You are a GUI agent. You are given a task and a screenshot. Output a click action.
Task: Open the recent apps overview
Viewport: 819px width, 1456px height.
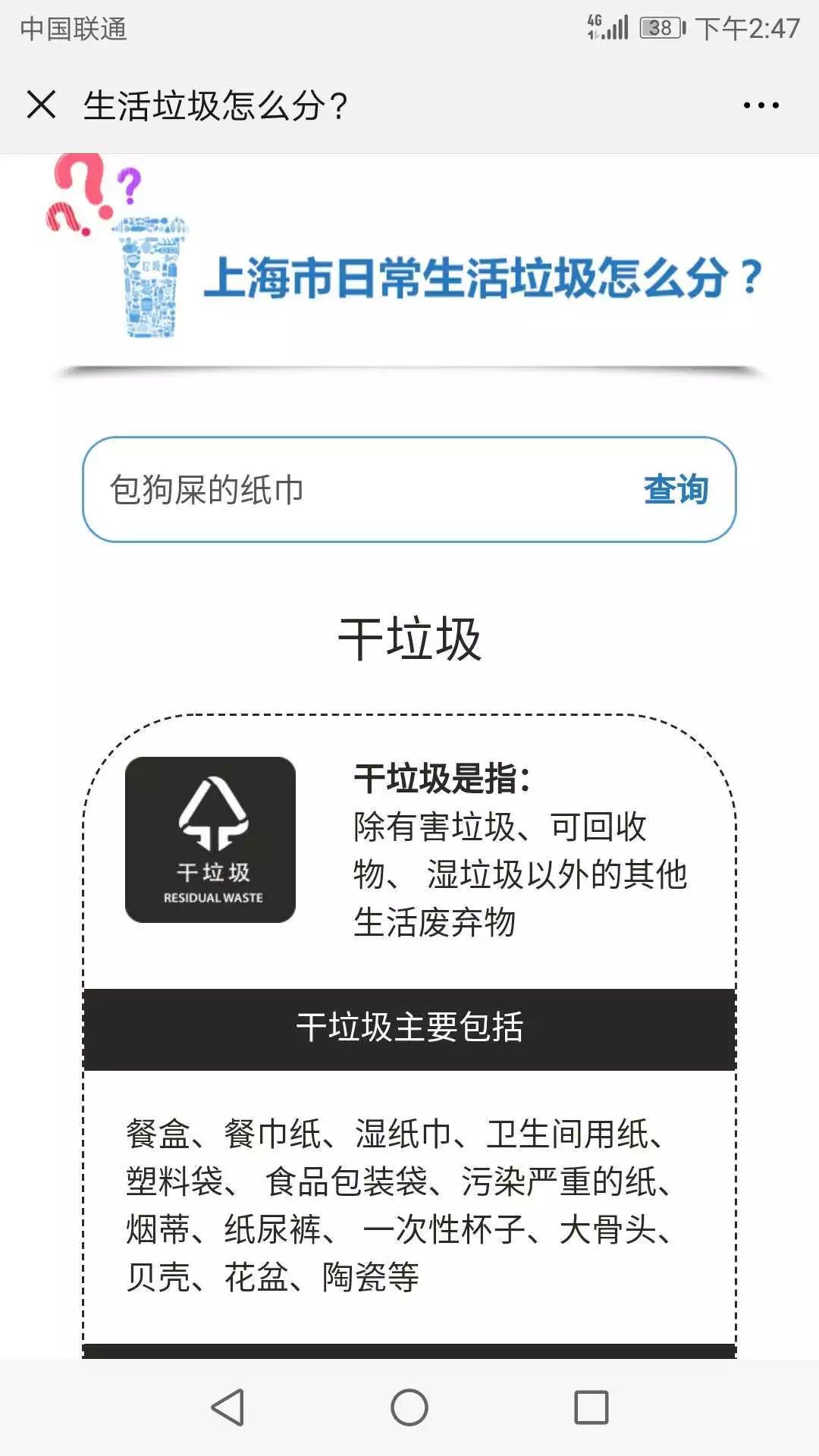(x=591, y=1407)
